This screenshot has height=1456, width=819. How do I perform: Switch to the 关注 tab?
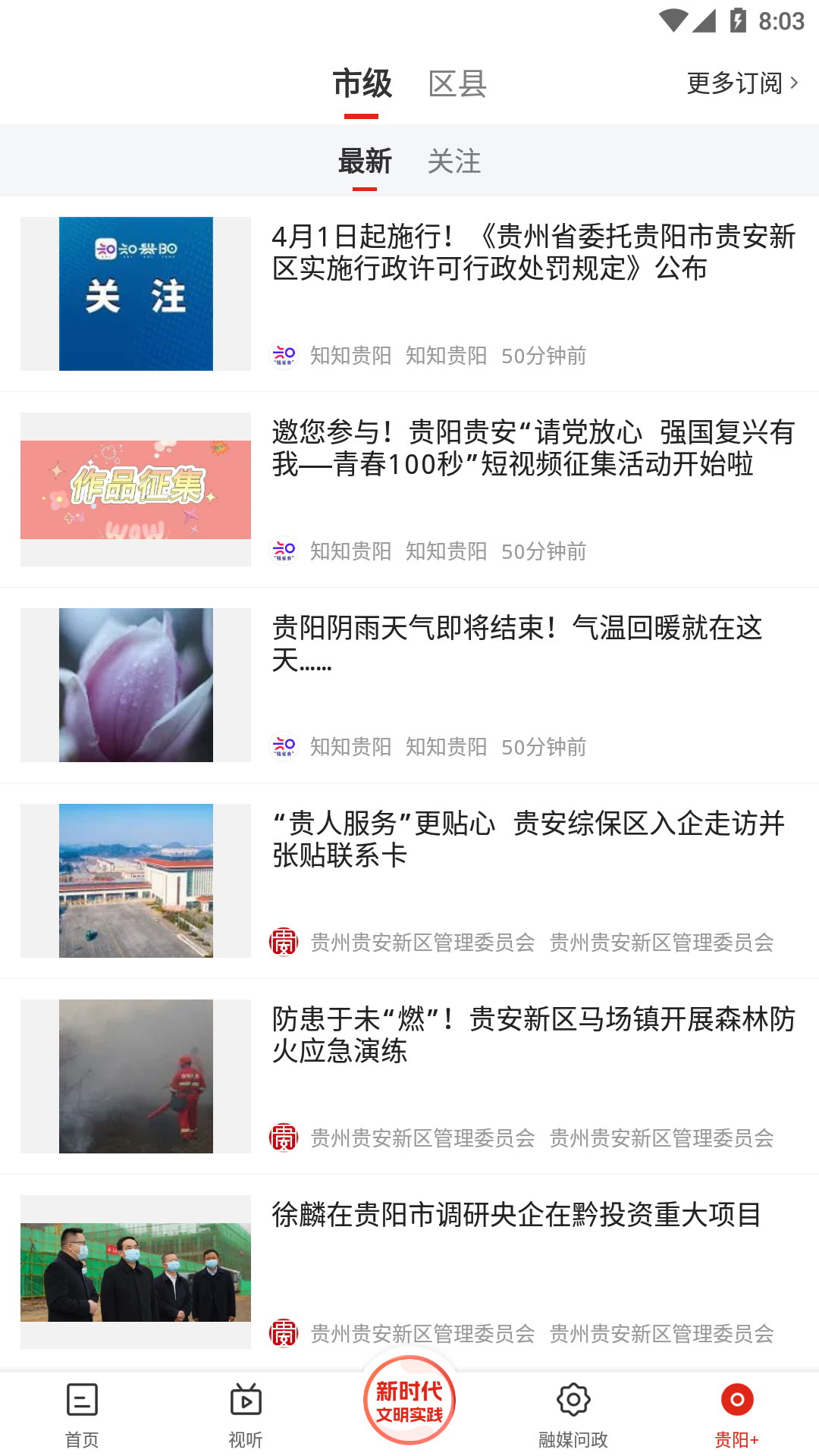456,161
